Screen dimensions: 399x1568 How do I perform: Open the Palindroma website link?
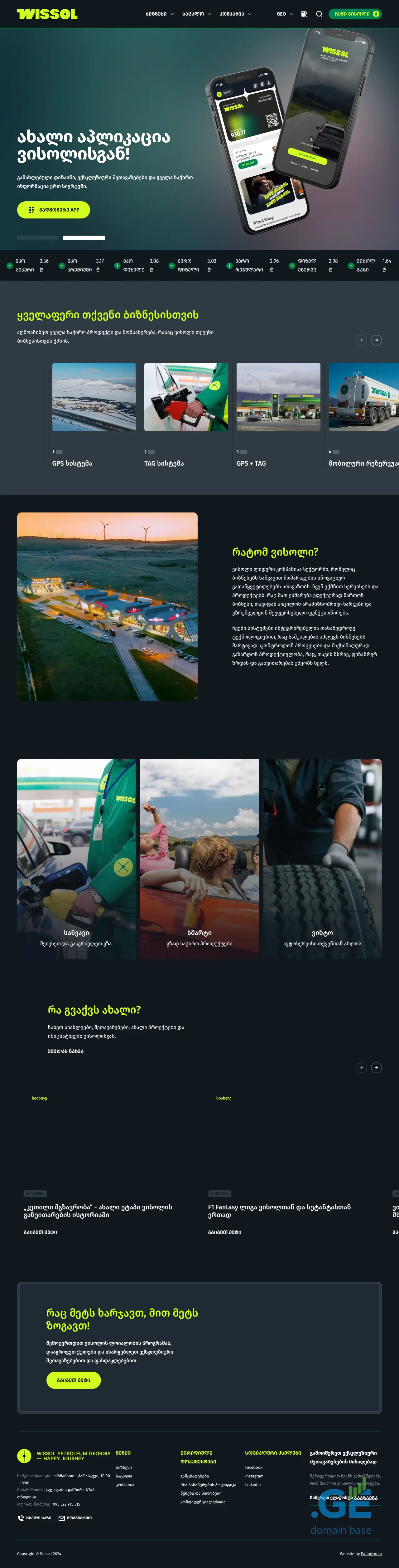click(x=371, y=1554)
